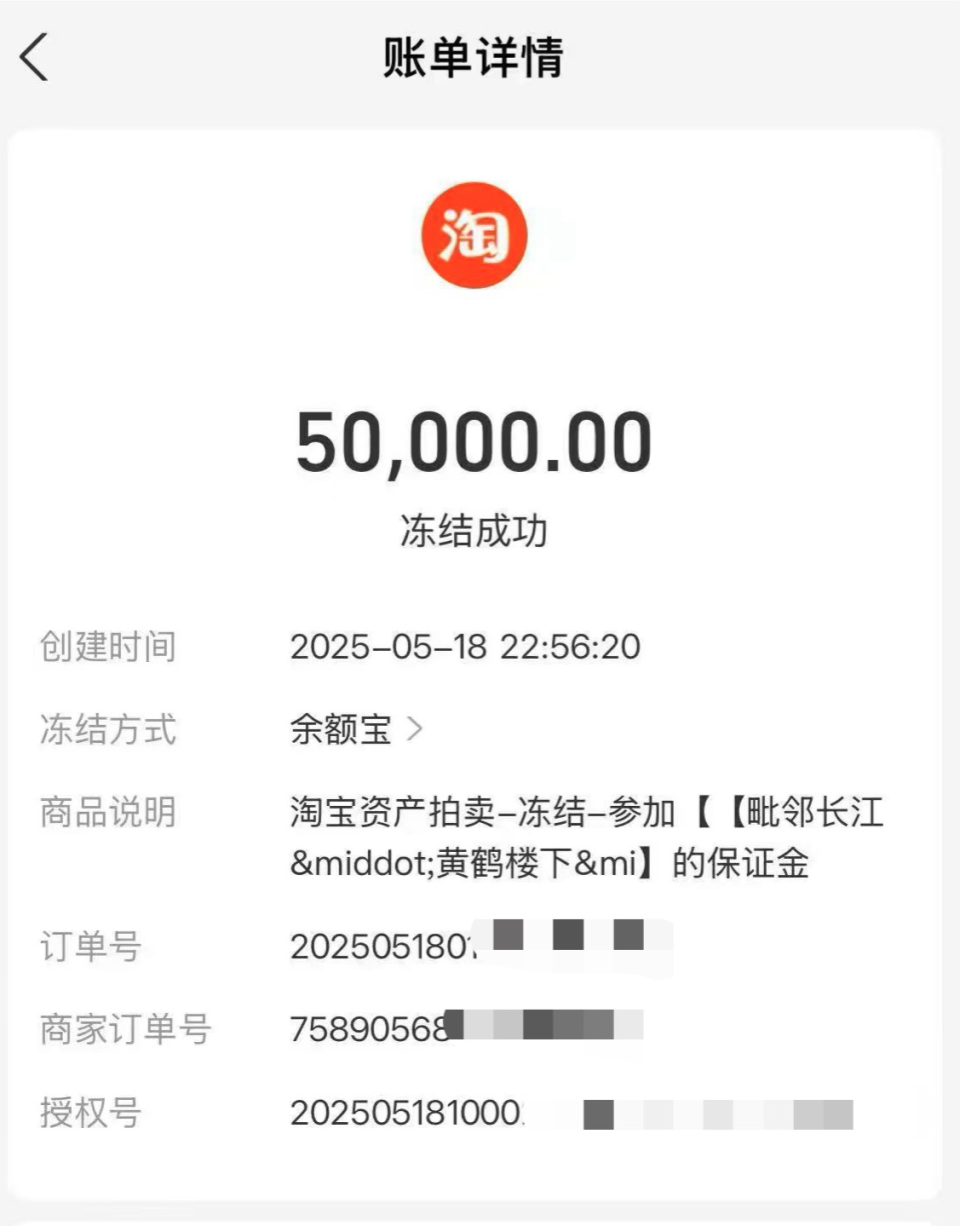
Task: Select the 订单号 field label
Action: (x=90, y=946)
